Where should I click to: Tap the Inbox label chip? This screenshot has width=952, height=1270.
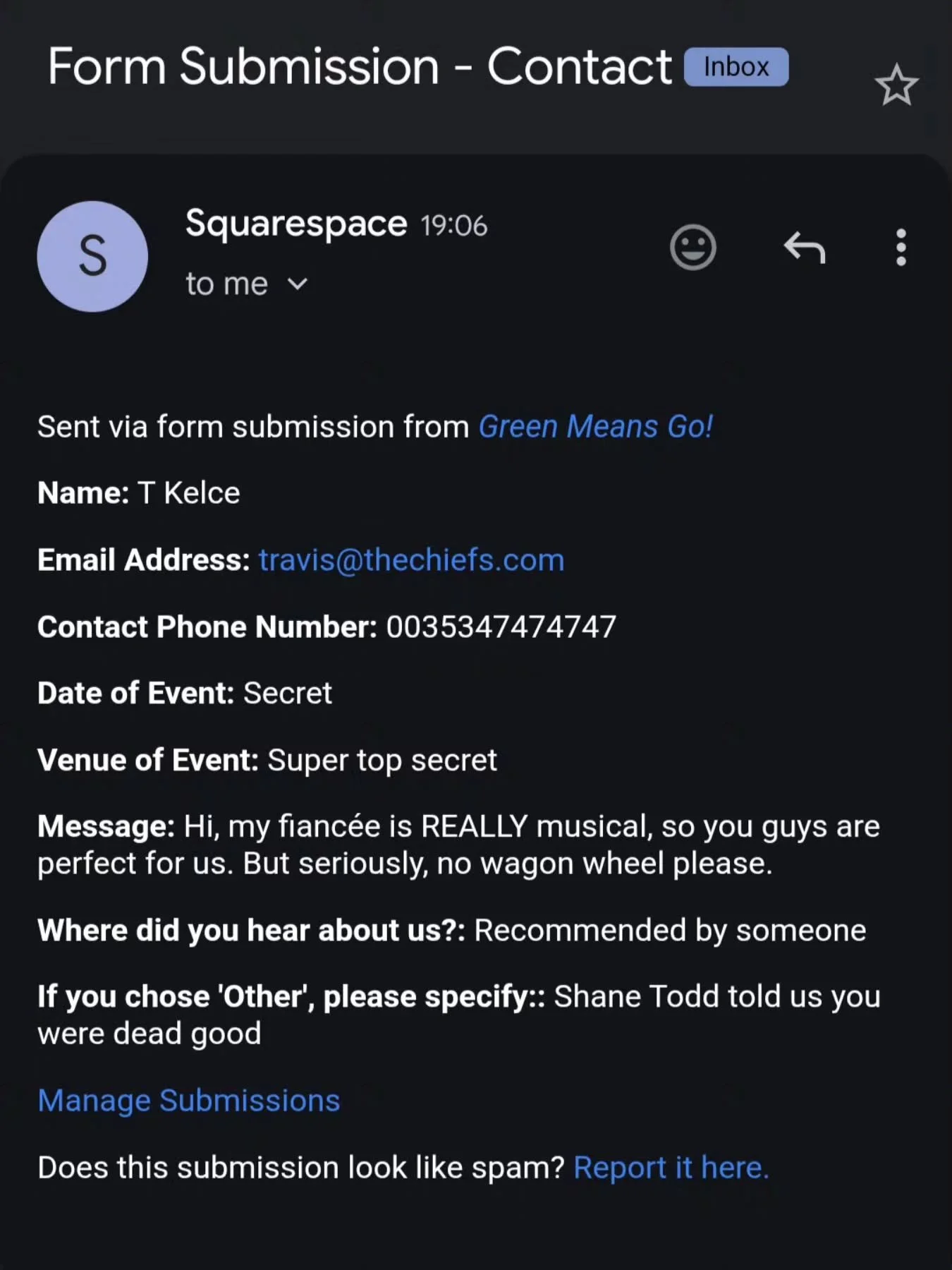(x=736, y=67)
